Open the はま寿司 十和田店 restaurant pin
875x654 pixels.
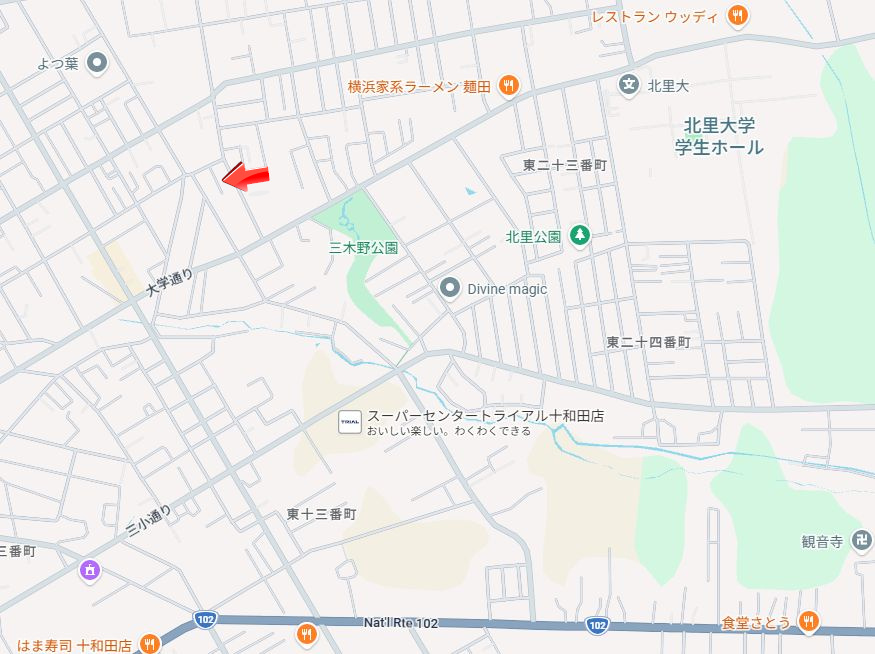[151, 643]
